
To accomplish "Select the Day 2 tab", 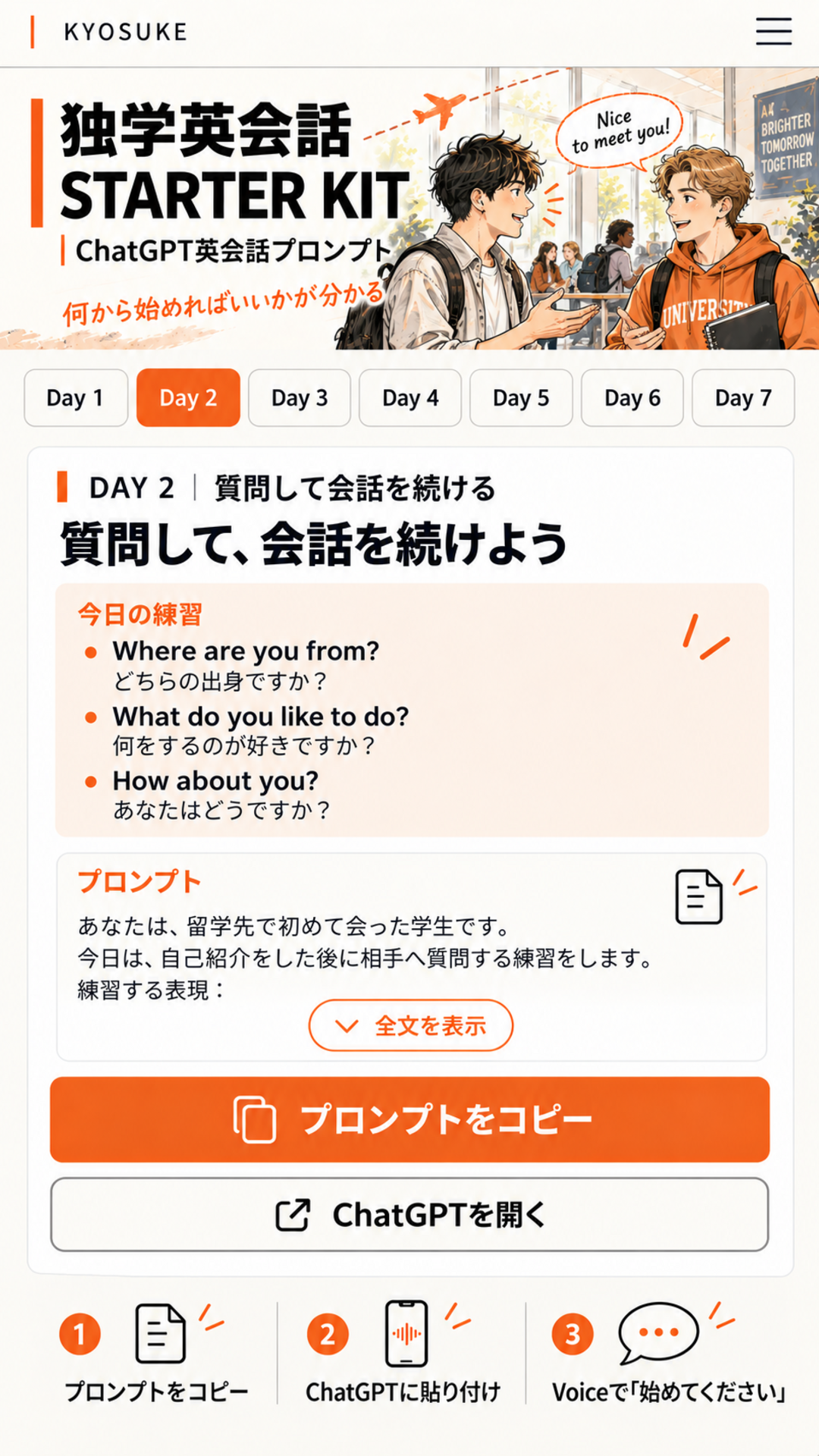I will [x=188, y=398].
